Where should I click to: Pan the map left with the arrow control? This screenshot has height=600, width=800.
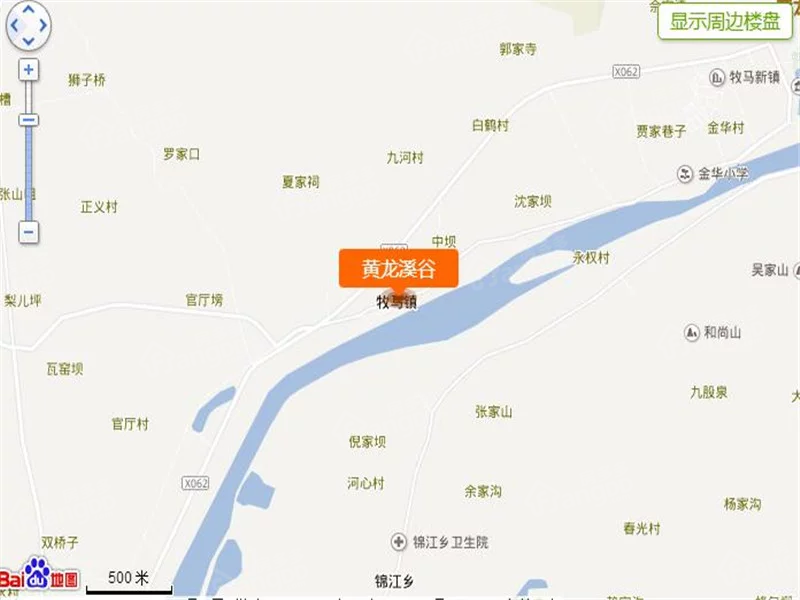13,26
